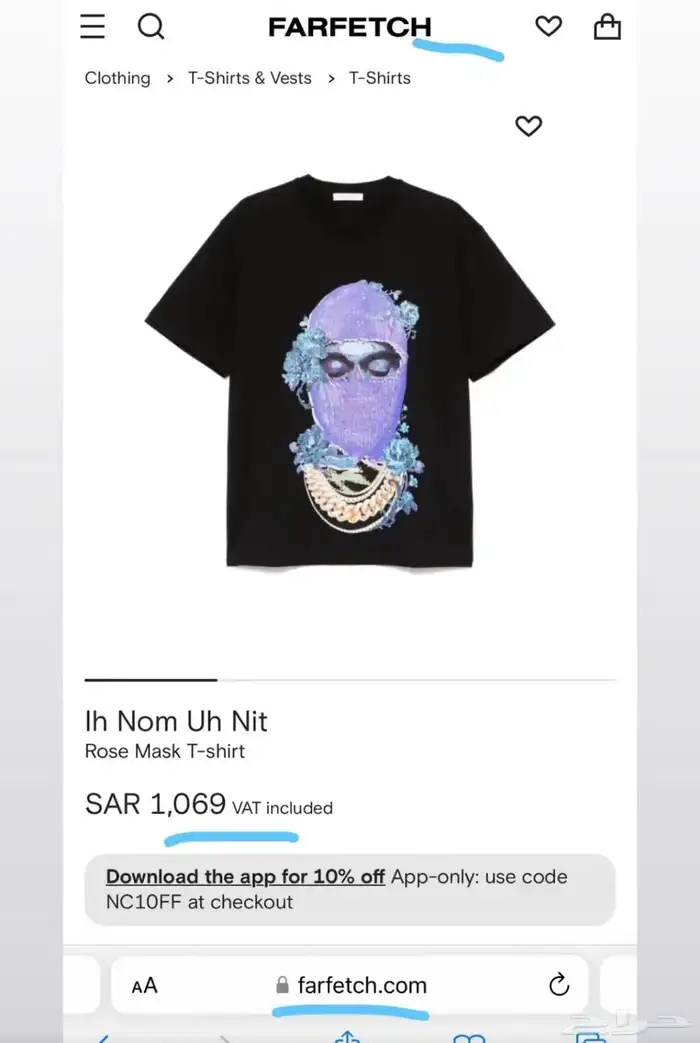Screen dimensions: 700x1043
Task: Reload the page
Action: pos(559,985)
